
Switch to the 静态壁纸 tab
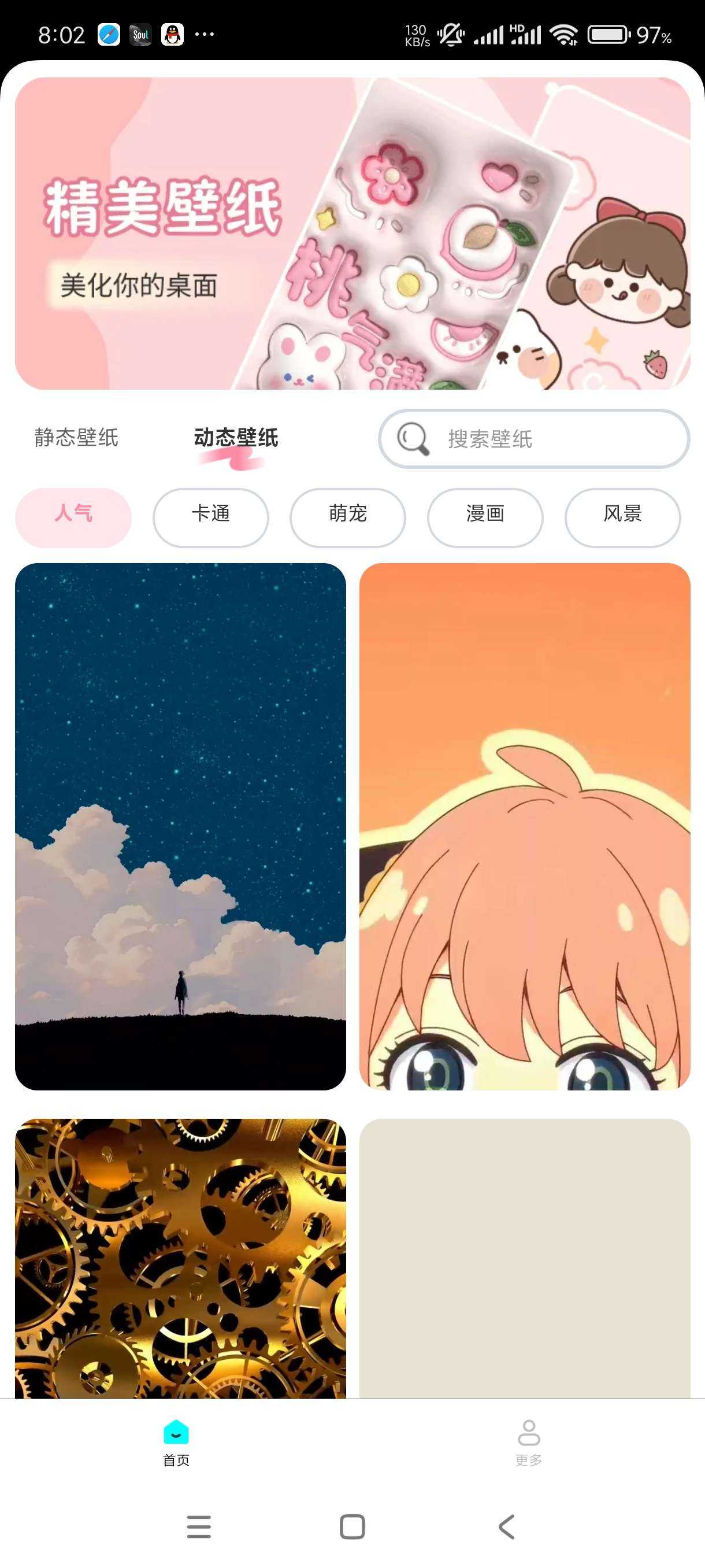pyautogui.click(x=76, y=438)
